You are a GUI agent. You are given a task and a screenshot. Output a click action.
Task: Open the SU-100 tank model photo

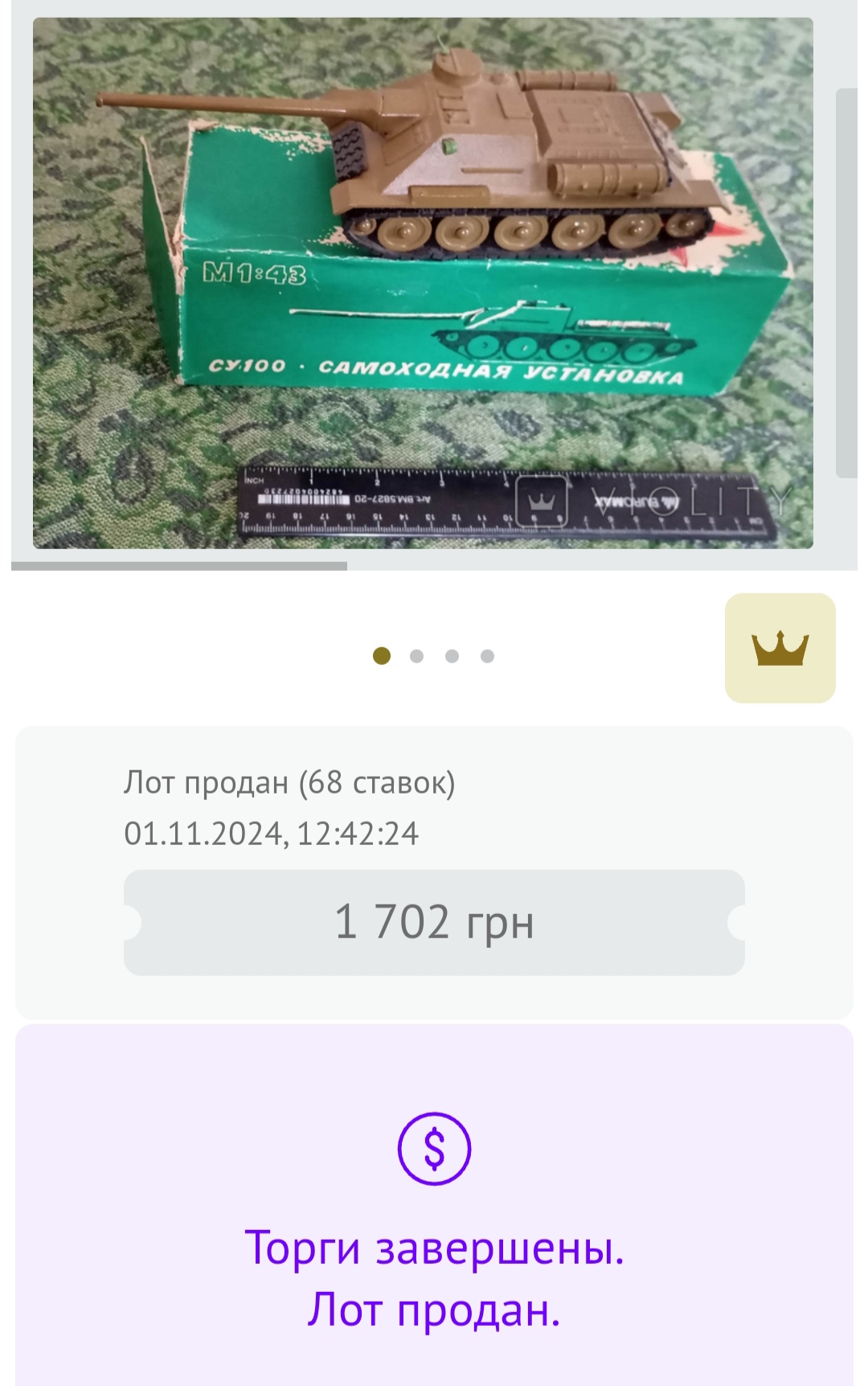click(423, 283)
